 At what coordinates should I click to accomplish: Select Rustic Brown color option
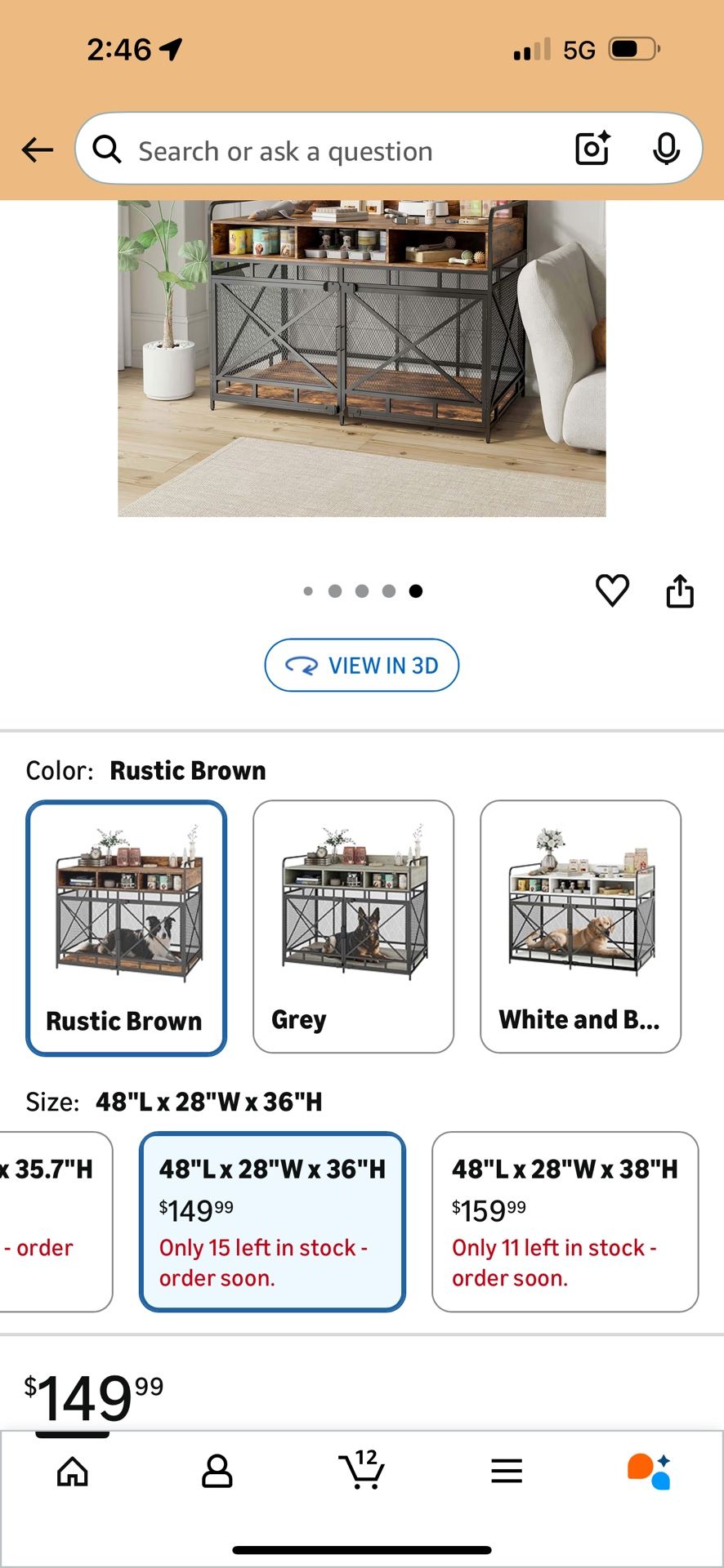(126, 928)
